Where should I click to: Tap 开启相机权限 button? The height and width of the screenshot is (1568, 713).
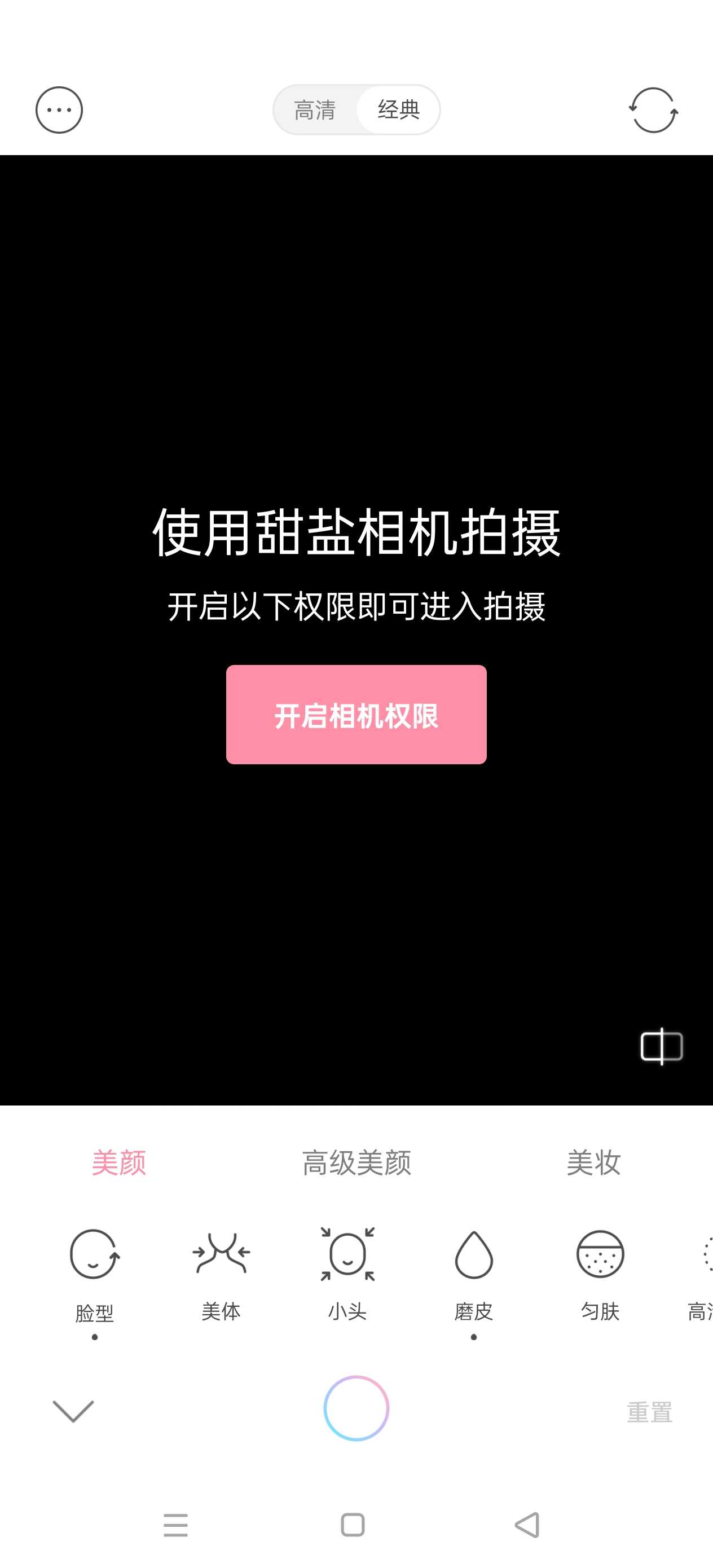tap(356, 715)
